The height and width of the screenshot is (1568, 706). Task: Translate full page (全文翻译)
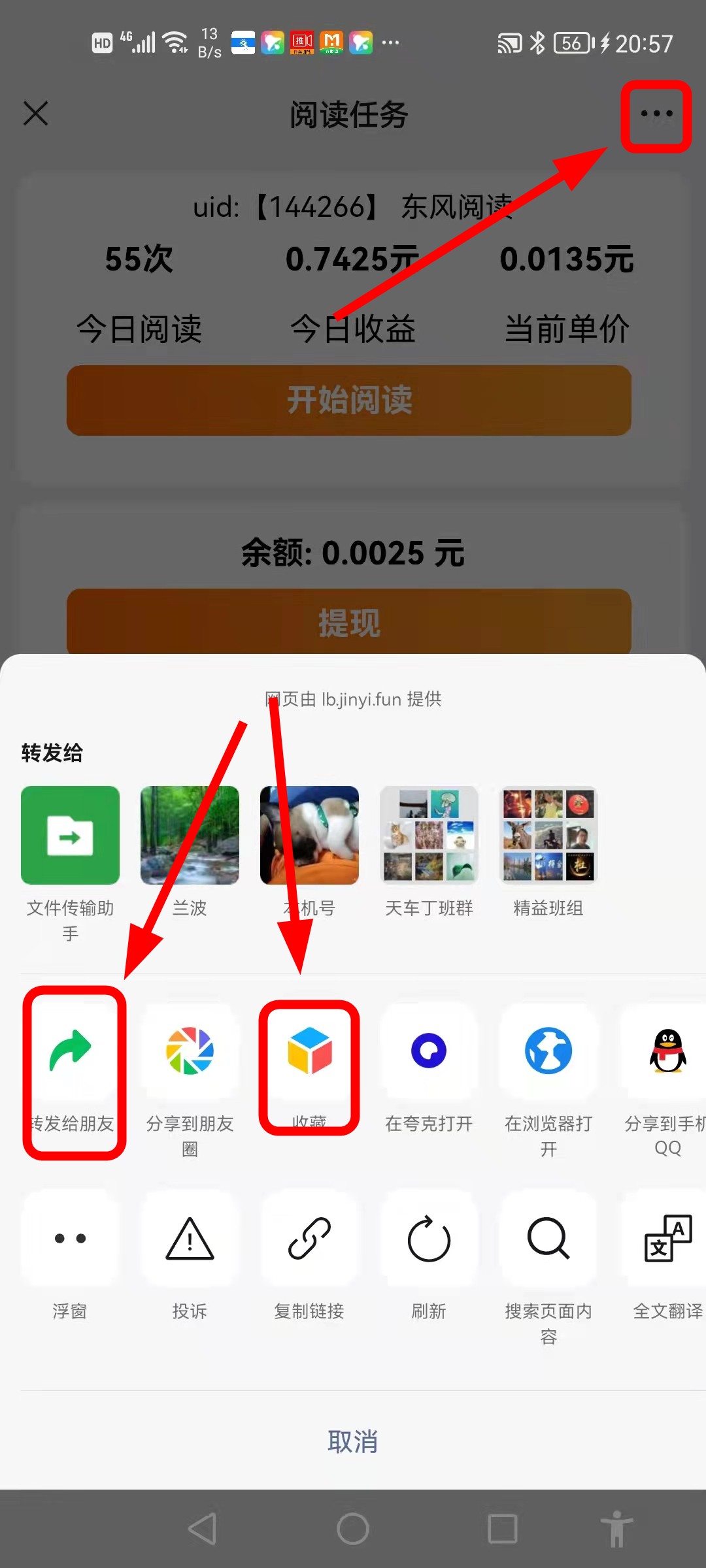(667, 1239)
